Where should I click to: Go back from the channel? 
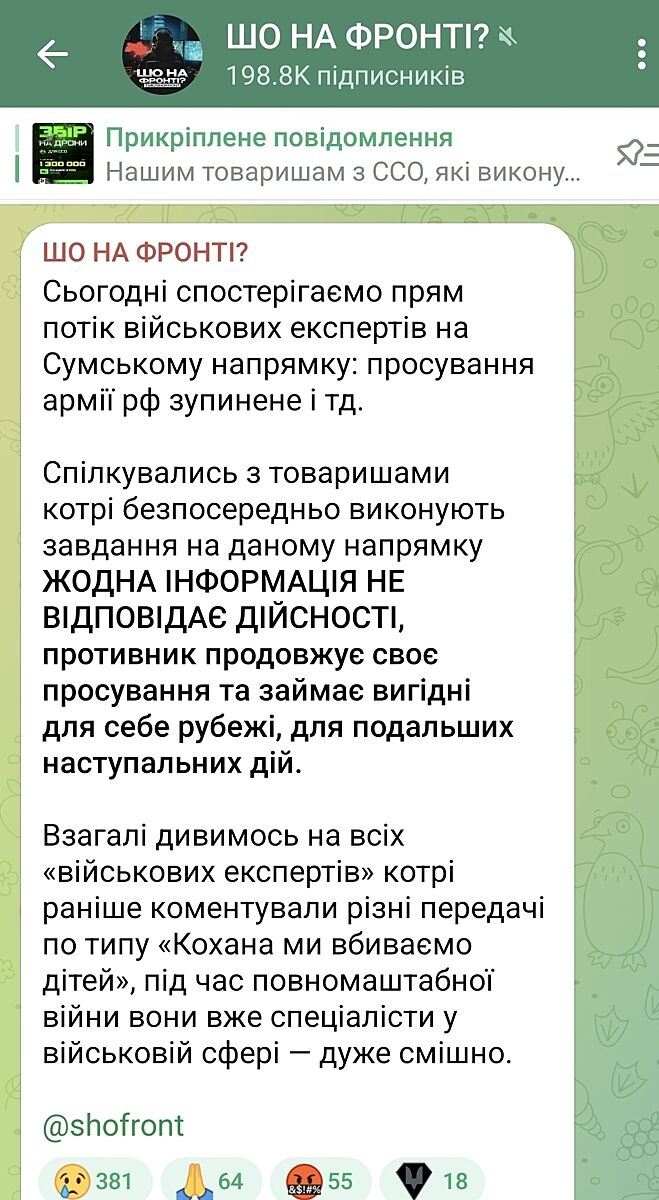52,54
